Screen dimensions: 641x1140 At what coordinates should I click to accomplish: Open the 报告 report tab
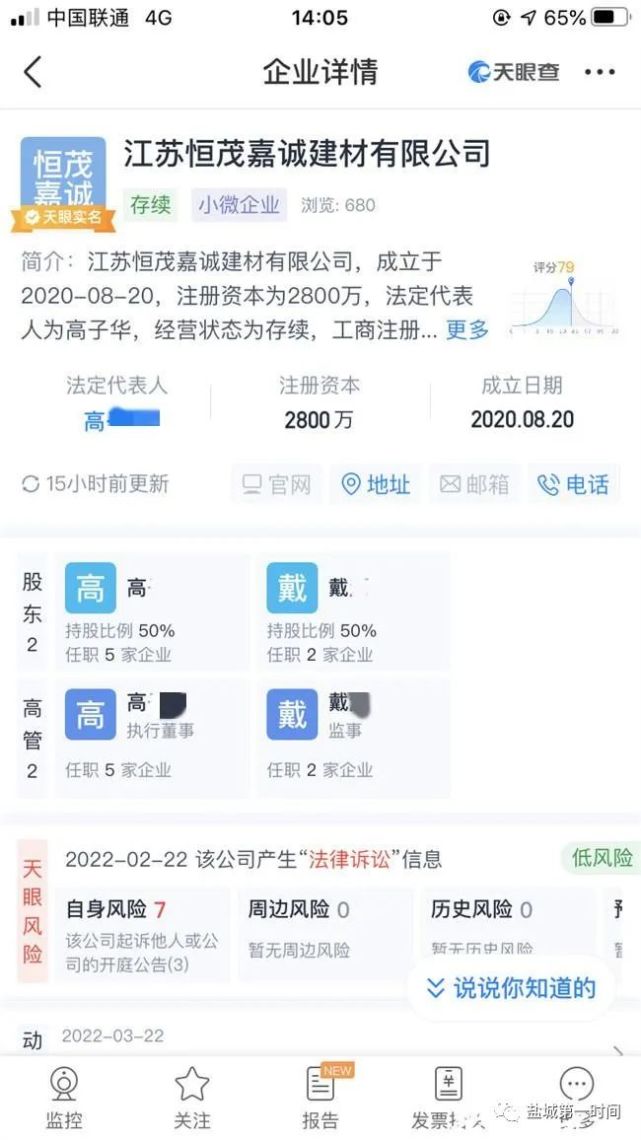(x=320, y=1097)
